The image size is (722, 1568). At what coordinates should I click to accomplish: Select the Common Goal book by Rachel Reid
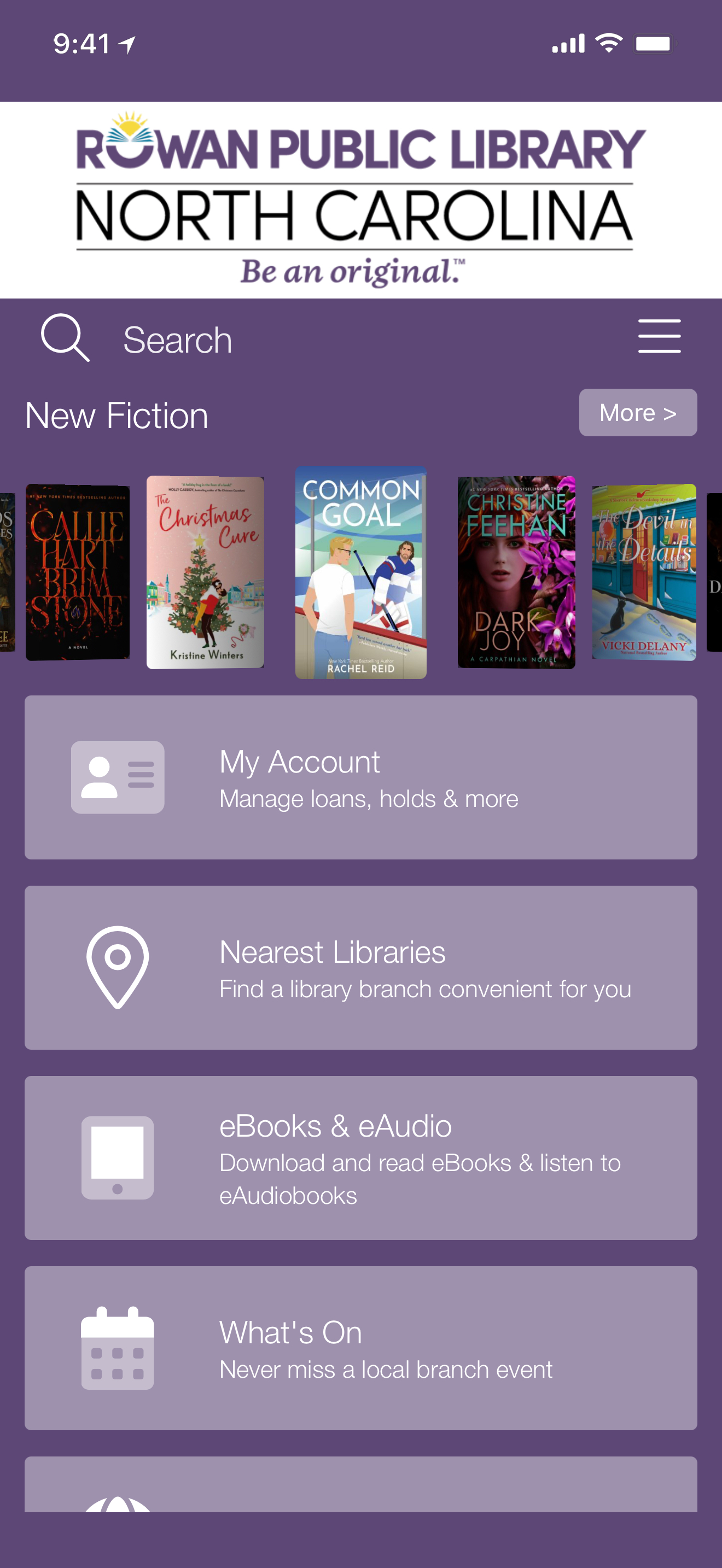click(x=360, y=572)
